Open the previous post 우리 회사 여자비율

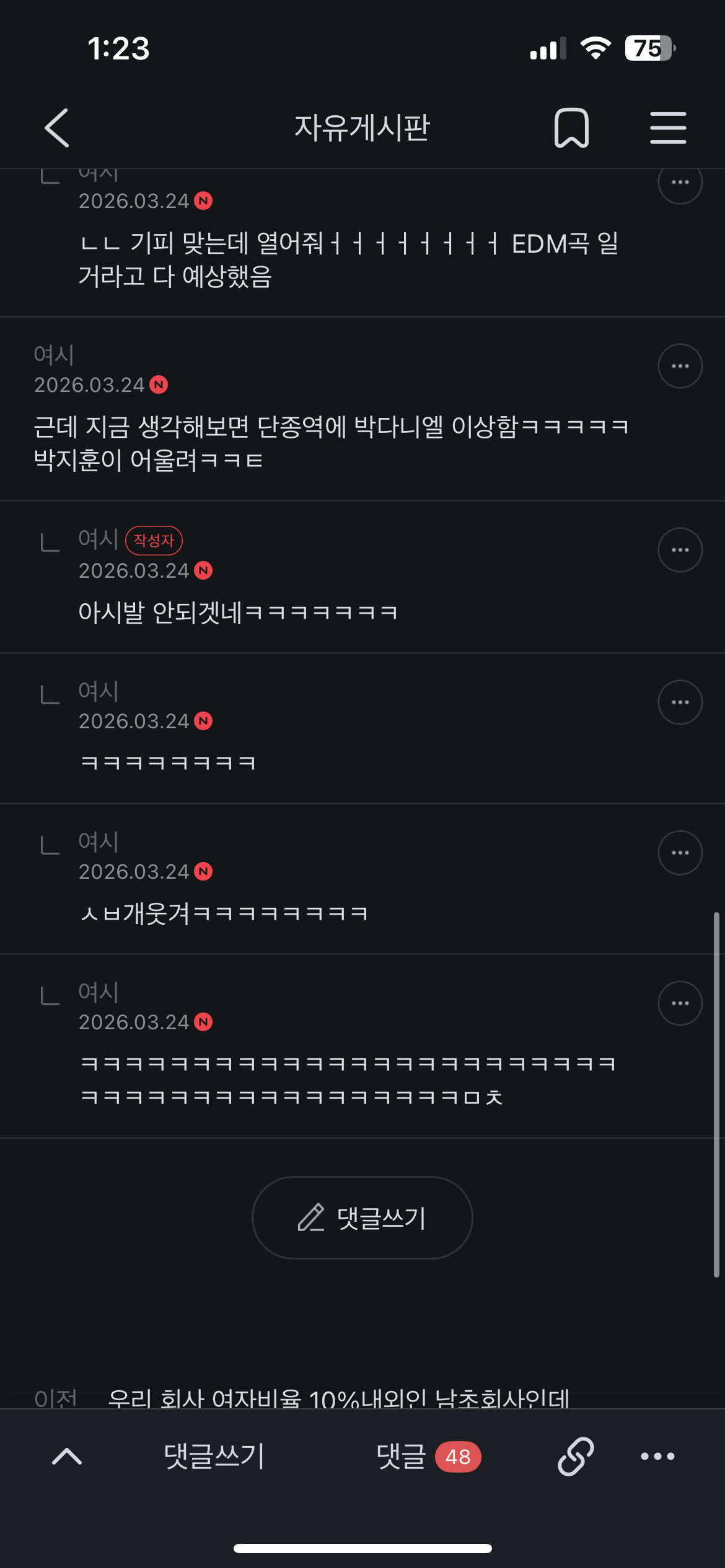point(338,1398)
